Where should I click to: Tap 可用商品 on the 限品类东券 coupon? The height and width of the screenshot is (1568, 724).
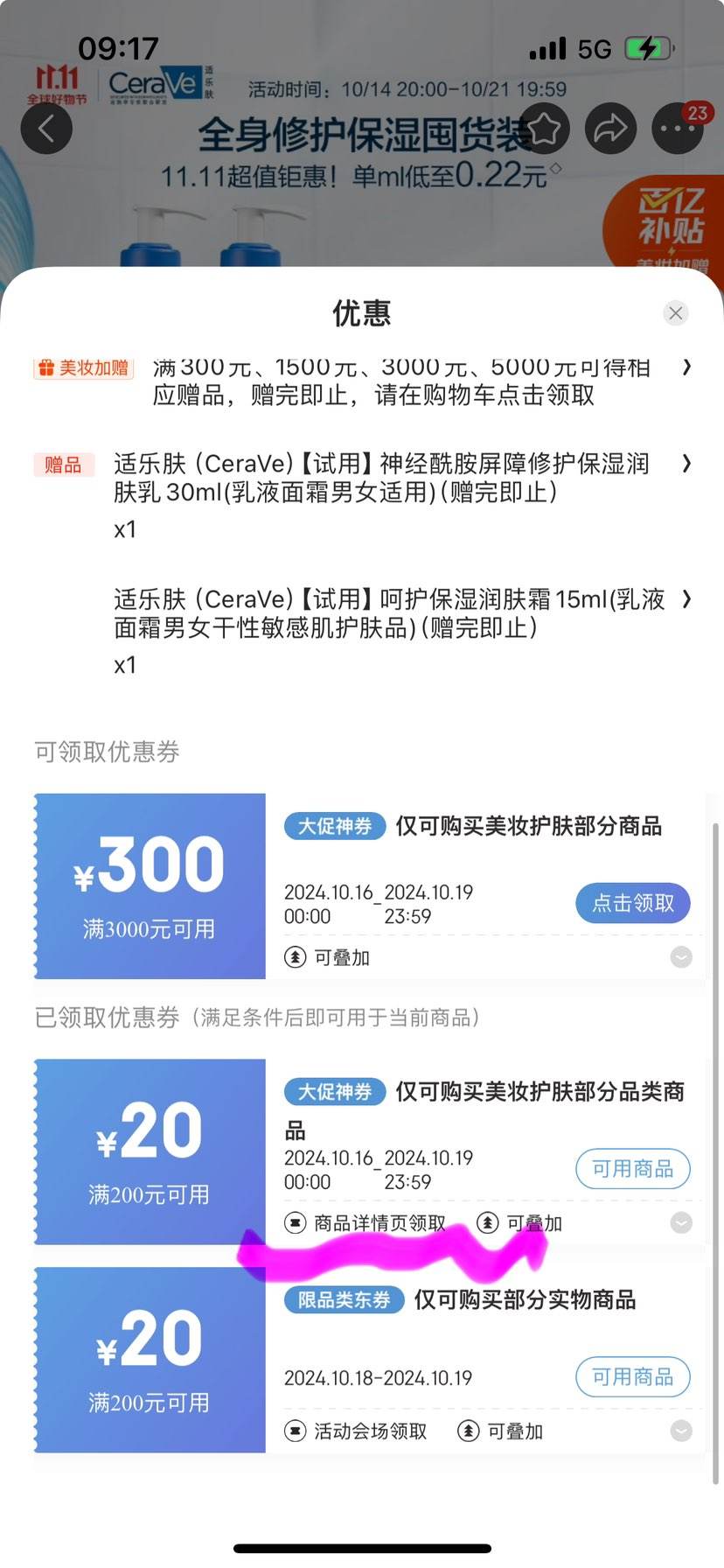[633, 1376]
